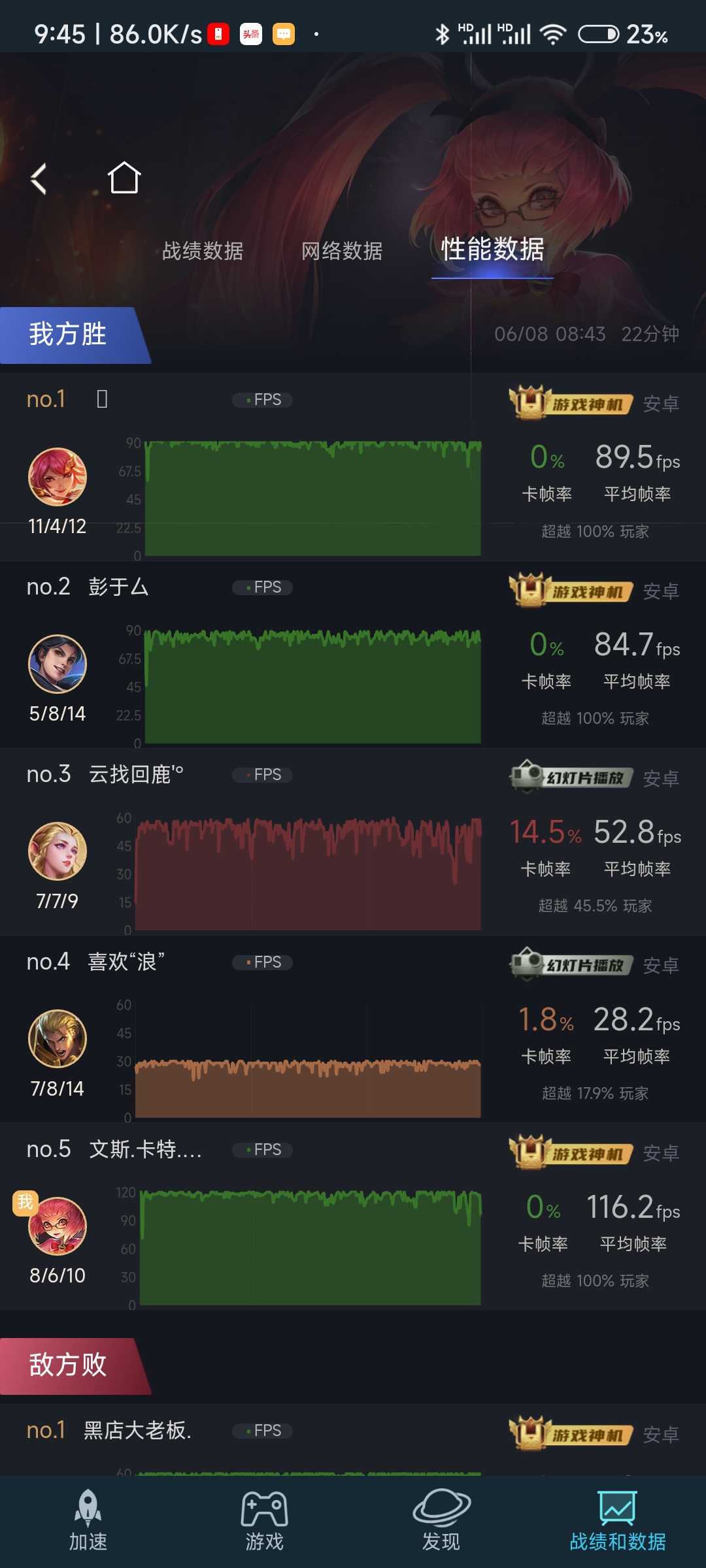Open the 加速 bottom tab
706x1568 pixels.
[x=88, y=1520]
